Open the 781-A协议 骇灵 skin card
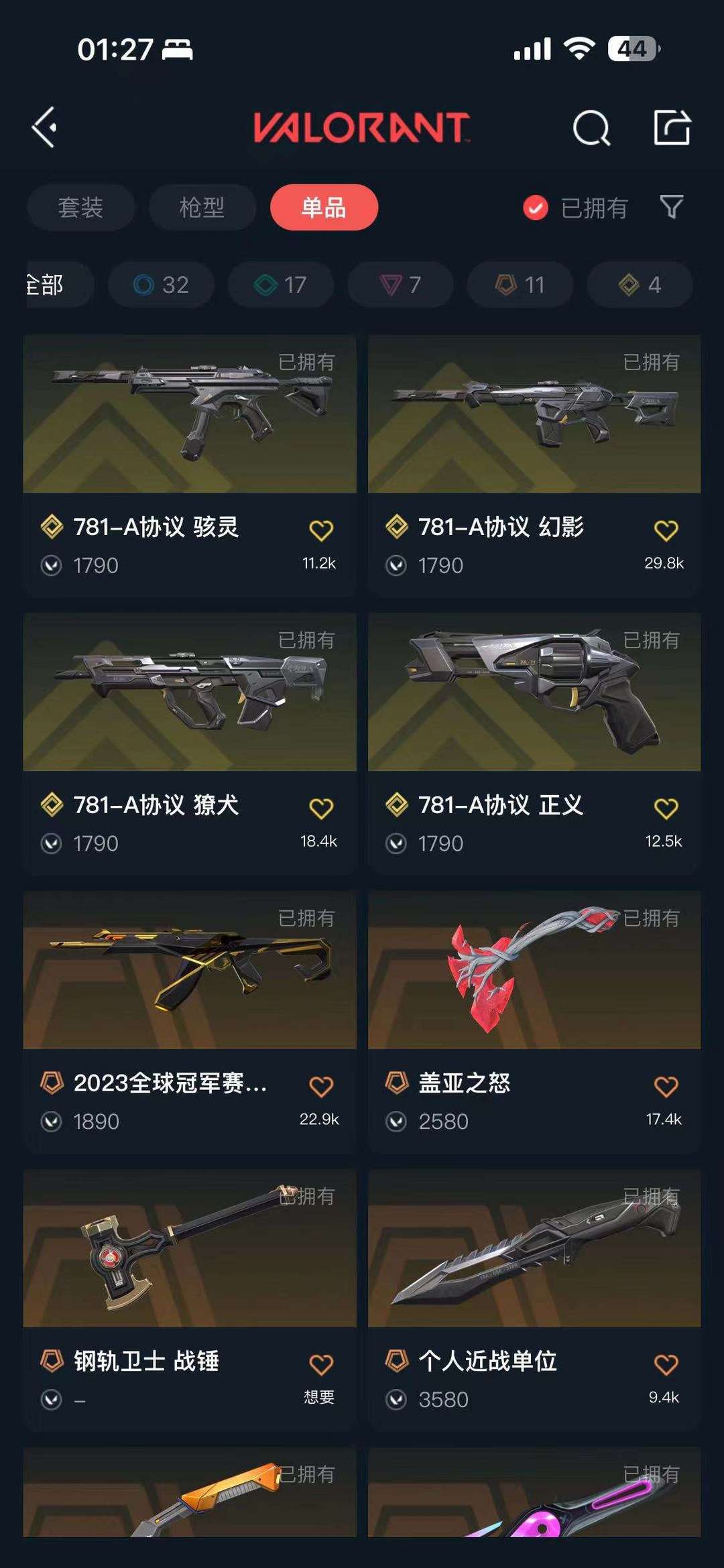The height and width of the screenshot is (1568, 724). [190, 465]
